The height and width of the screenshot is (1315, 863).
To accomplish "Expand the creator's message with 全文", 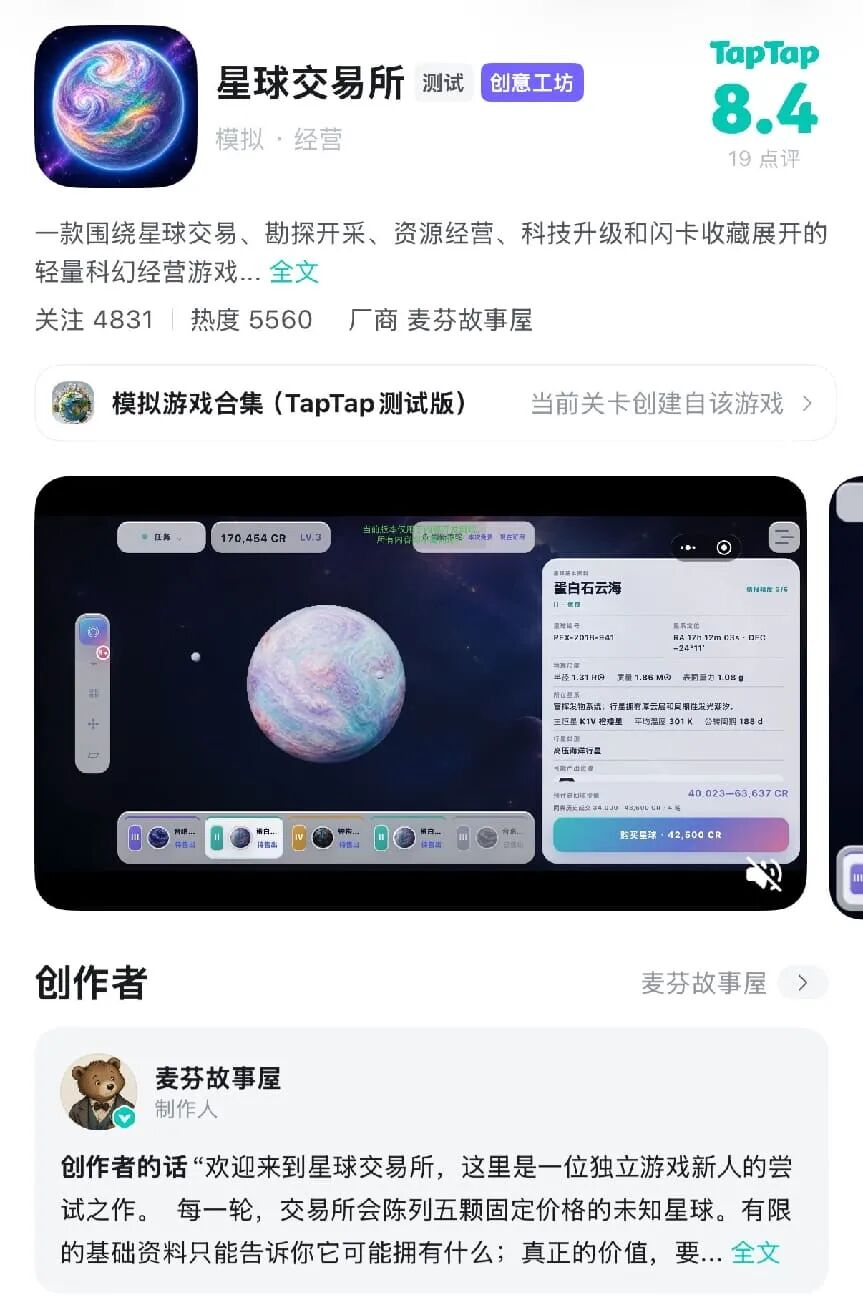I will click(755, 1252).
